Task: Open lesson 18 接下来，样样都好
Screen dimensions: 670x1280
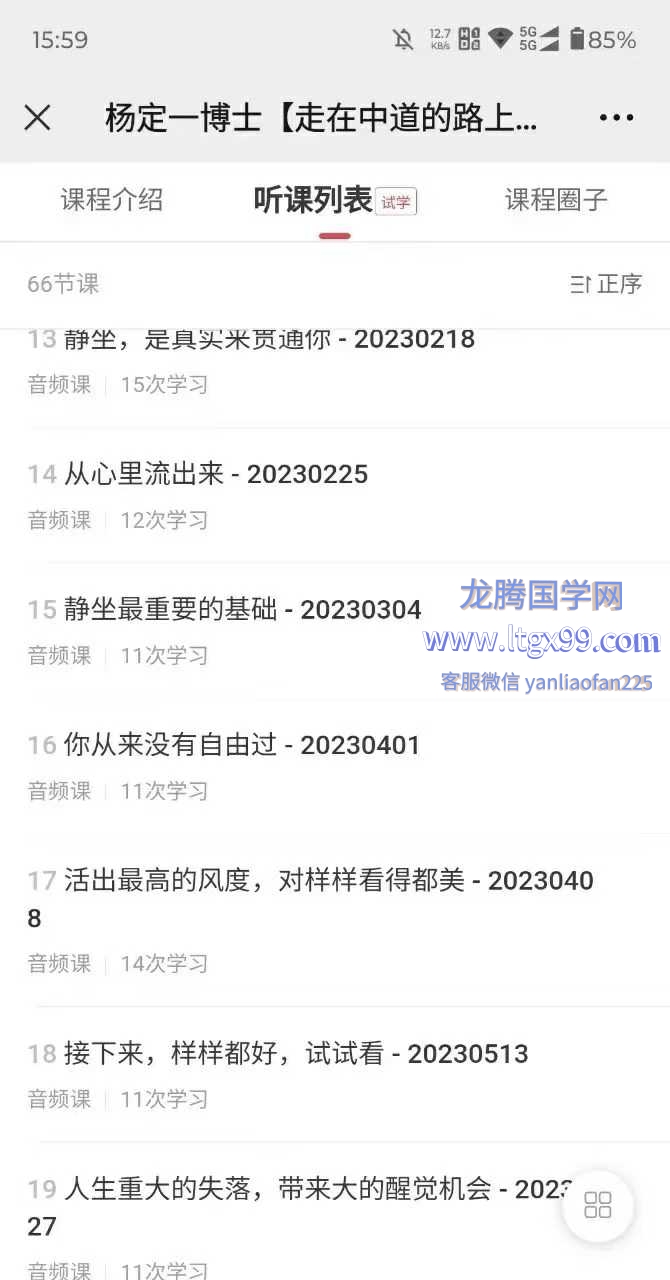Action: click(335, 1075)
